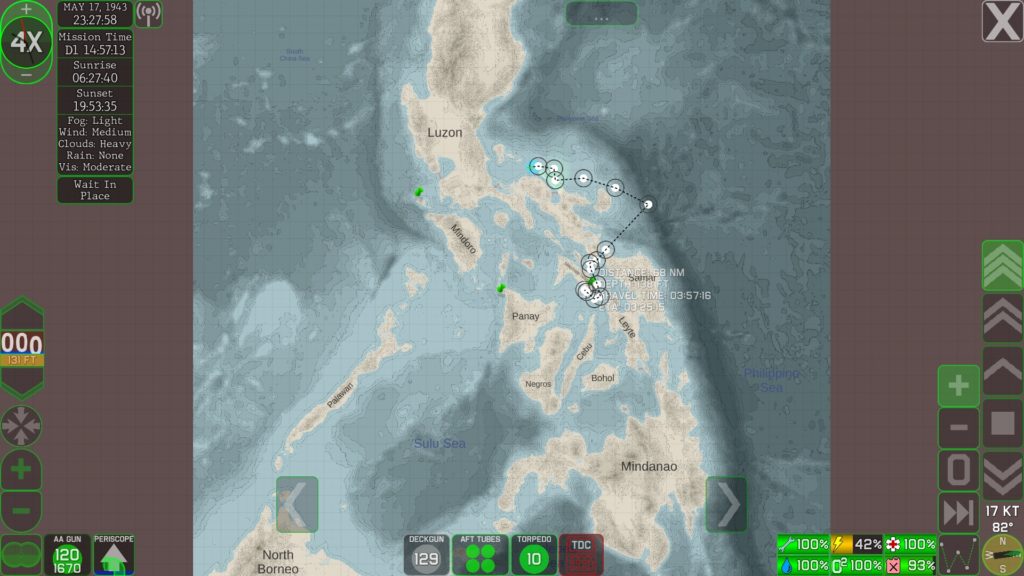Expand the top three-dots panel
Image resolution: width=1024 pixels, height=576 pixels.
coord(601,14)
